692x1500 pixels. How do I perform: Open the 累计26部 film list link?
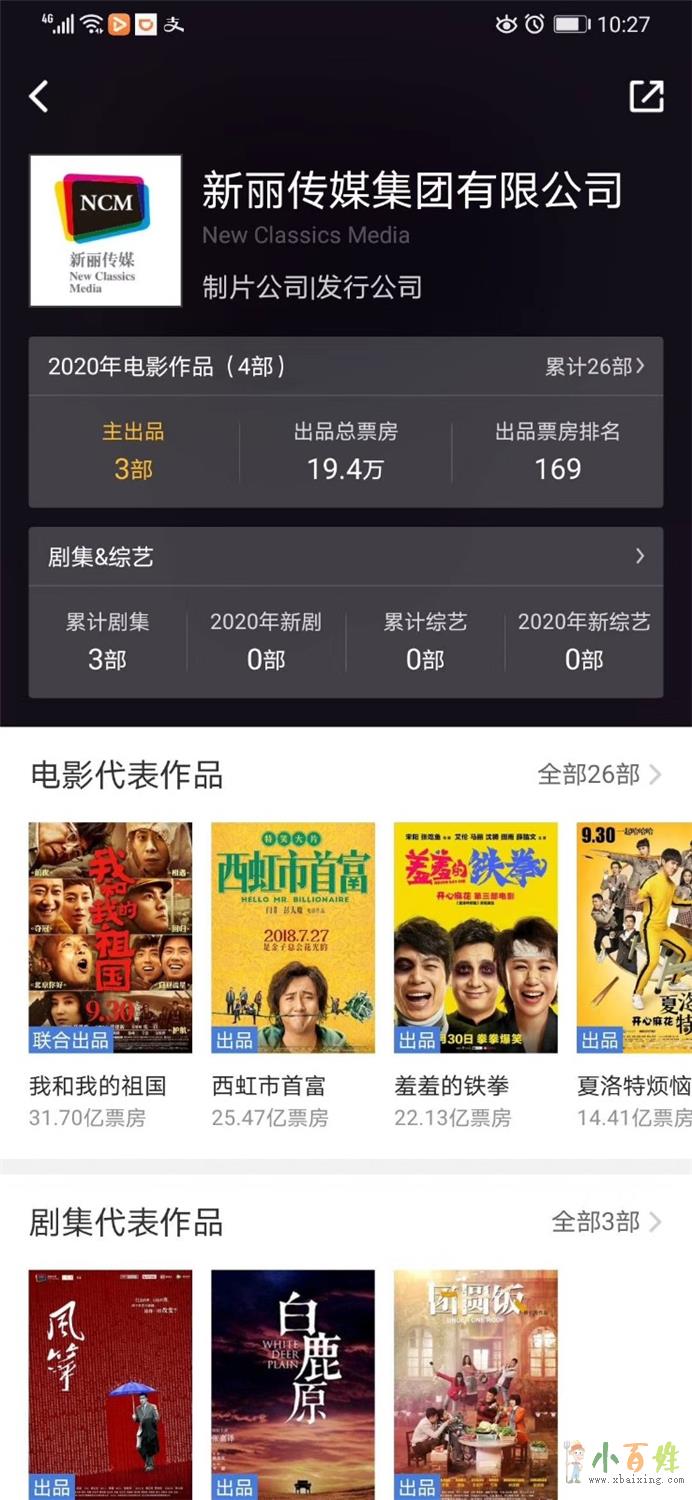594,367
